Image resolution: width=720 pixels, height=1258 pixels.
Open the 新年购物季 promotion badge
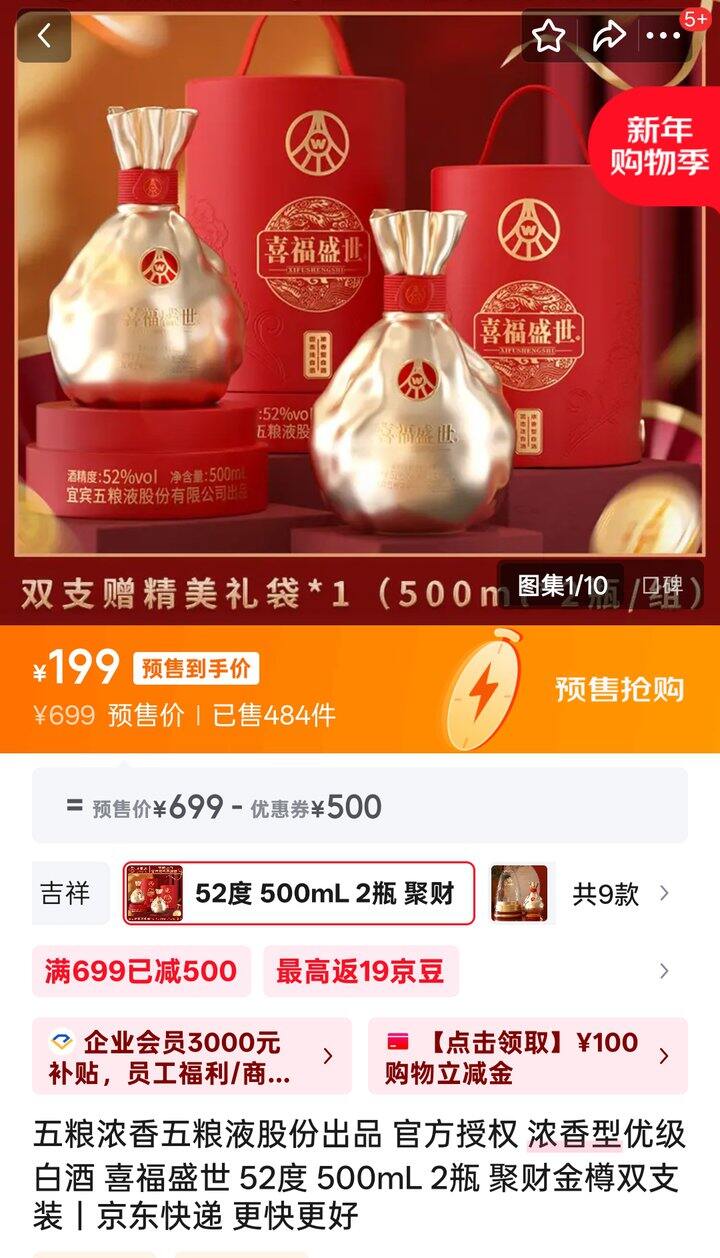[660, 147]
